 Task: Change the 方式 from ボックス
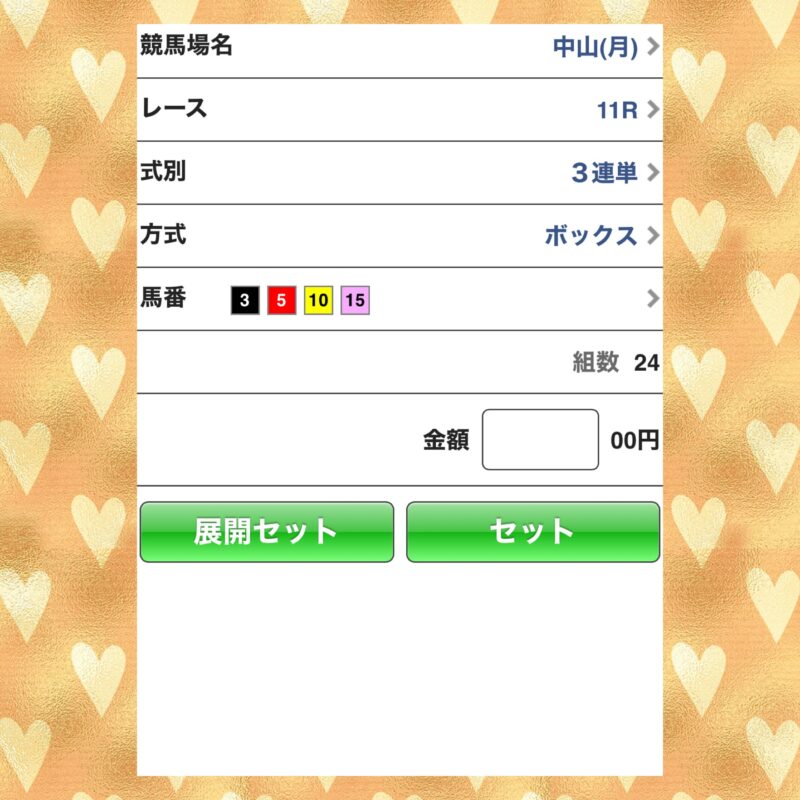[400, 236]
